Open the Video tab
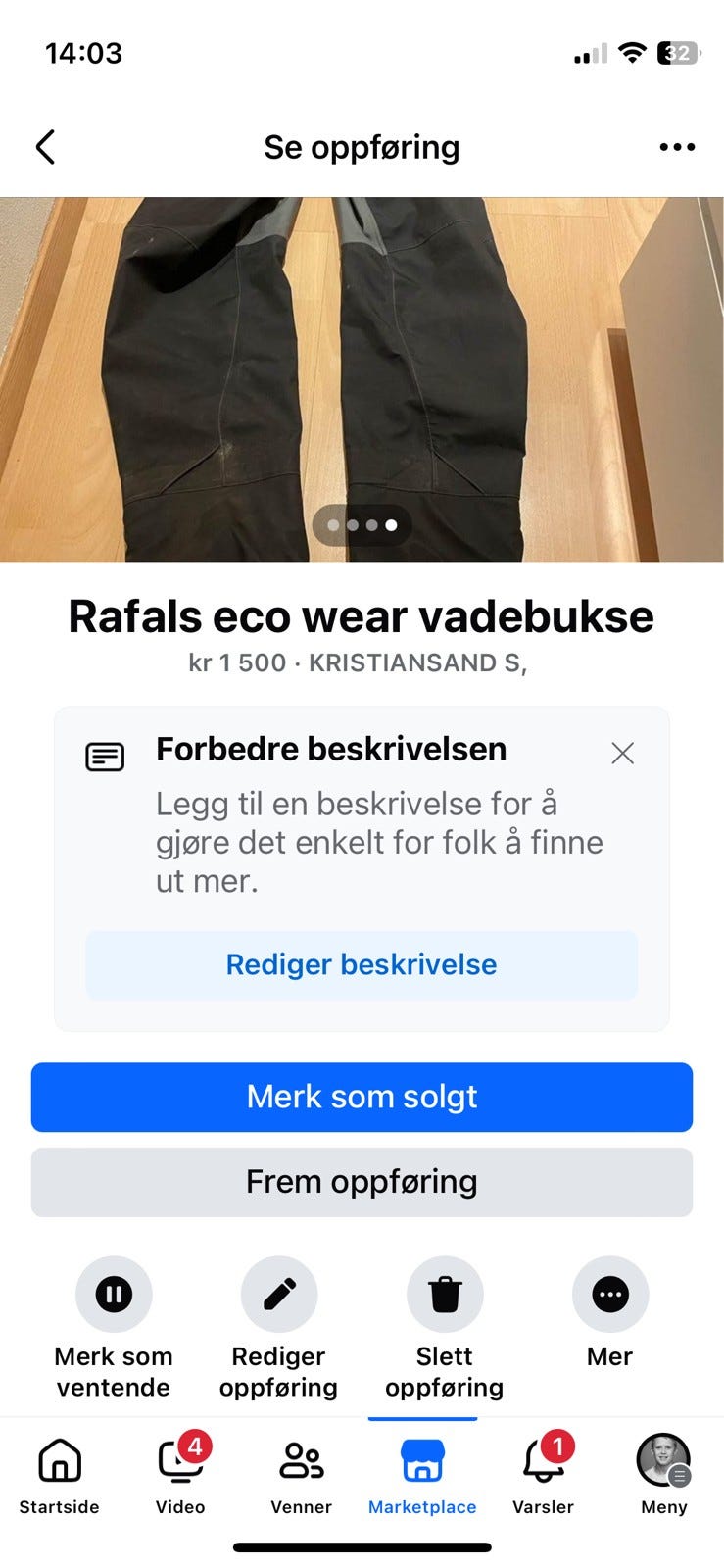 [180, 1476]
